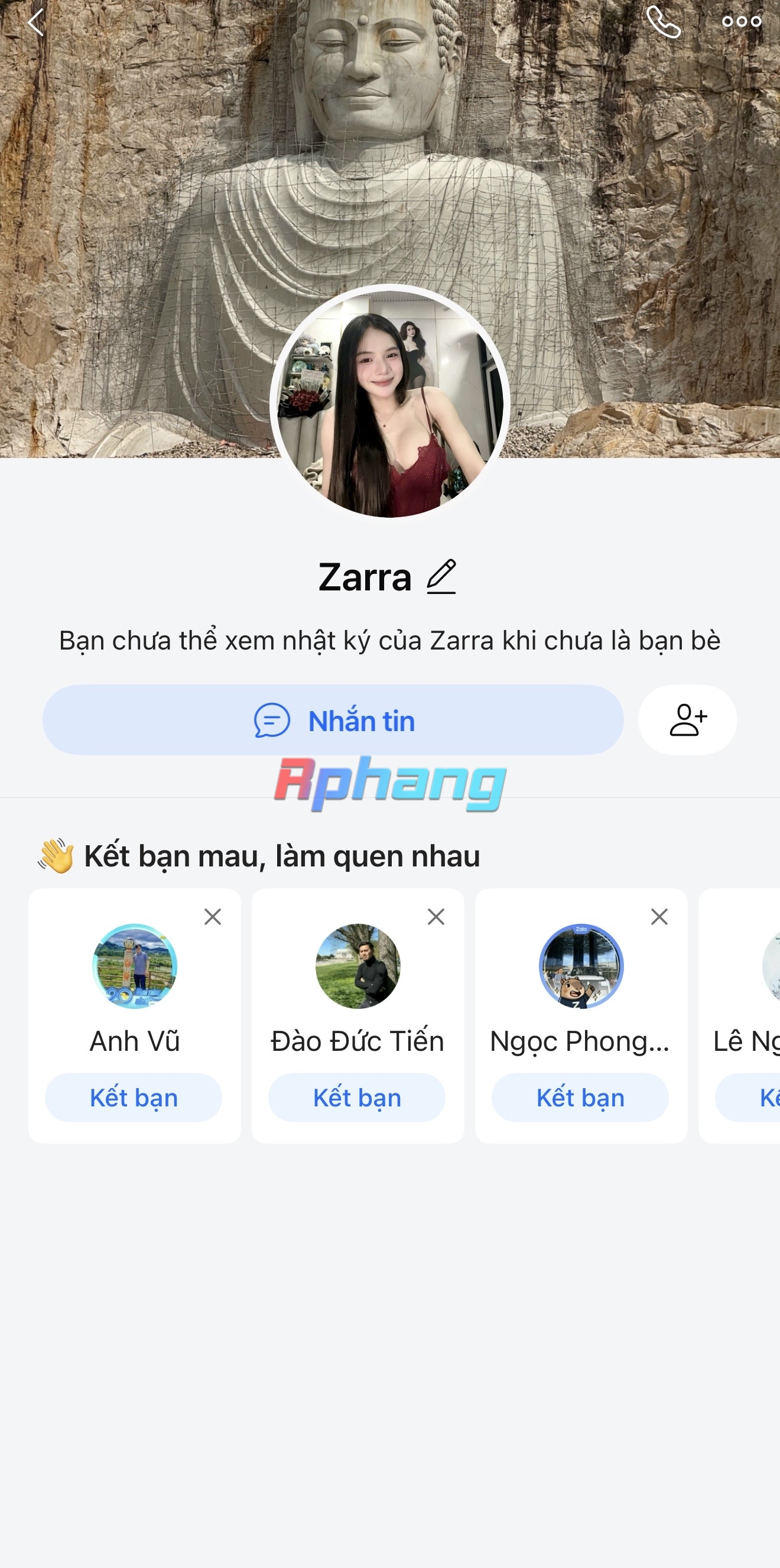Viewport: 780px width, 1568px height.
Task: Tap Kết bạn for Anh Vũ
Action: click(133, 1098)
